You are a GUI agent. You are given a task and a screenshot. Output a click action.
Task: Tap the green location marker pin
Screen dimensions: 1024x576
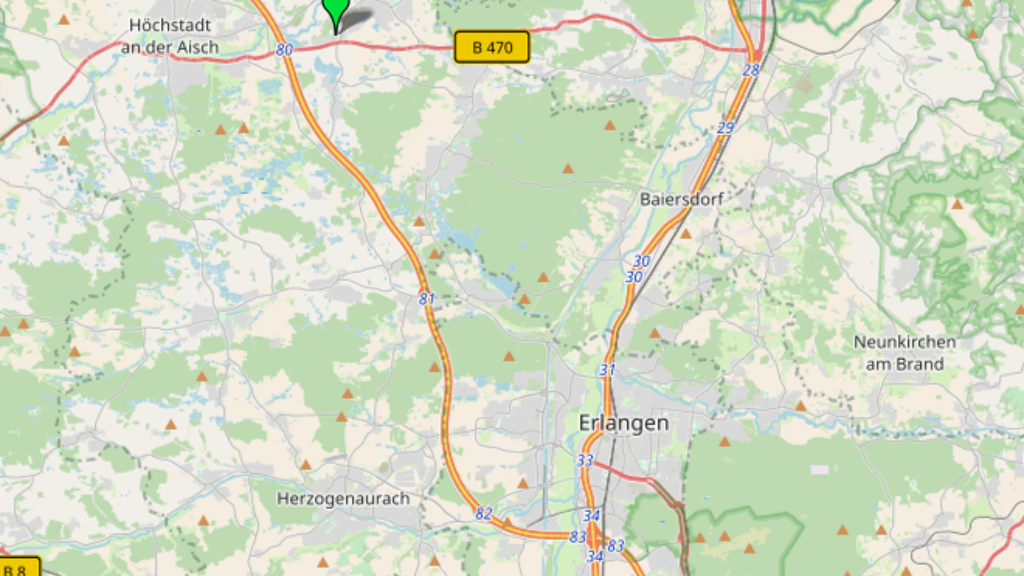tap(336, 13)
